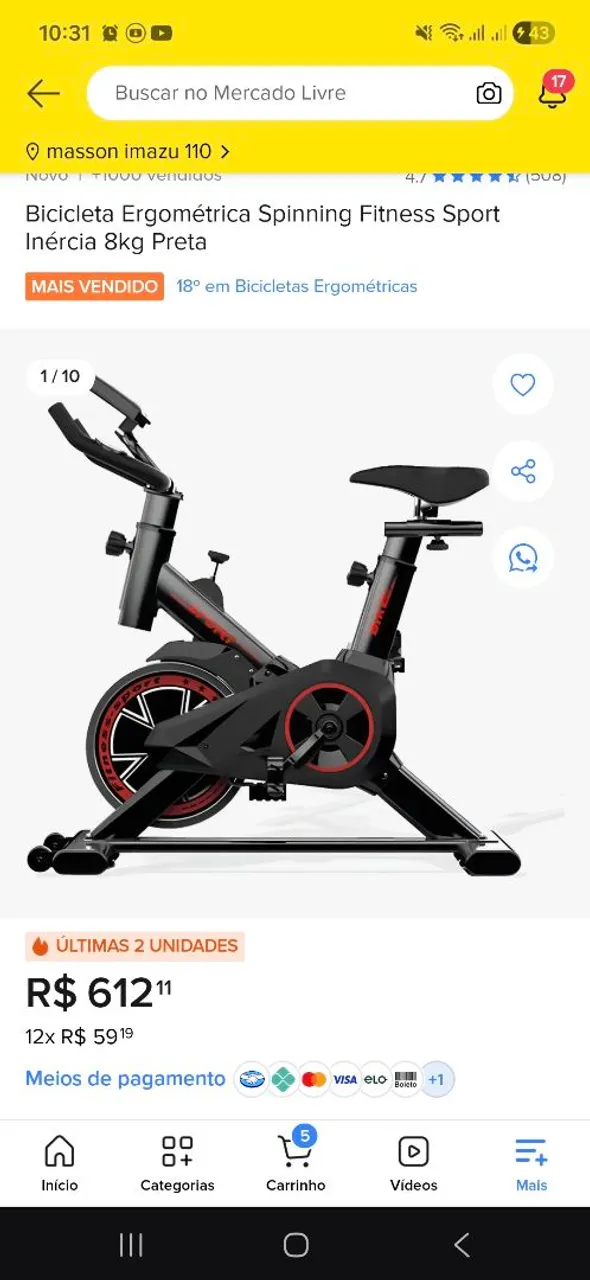590x1280 pixels.
Task: Open the notifications bell
Action: click(x=553, y=91)
